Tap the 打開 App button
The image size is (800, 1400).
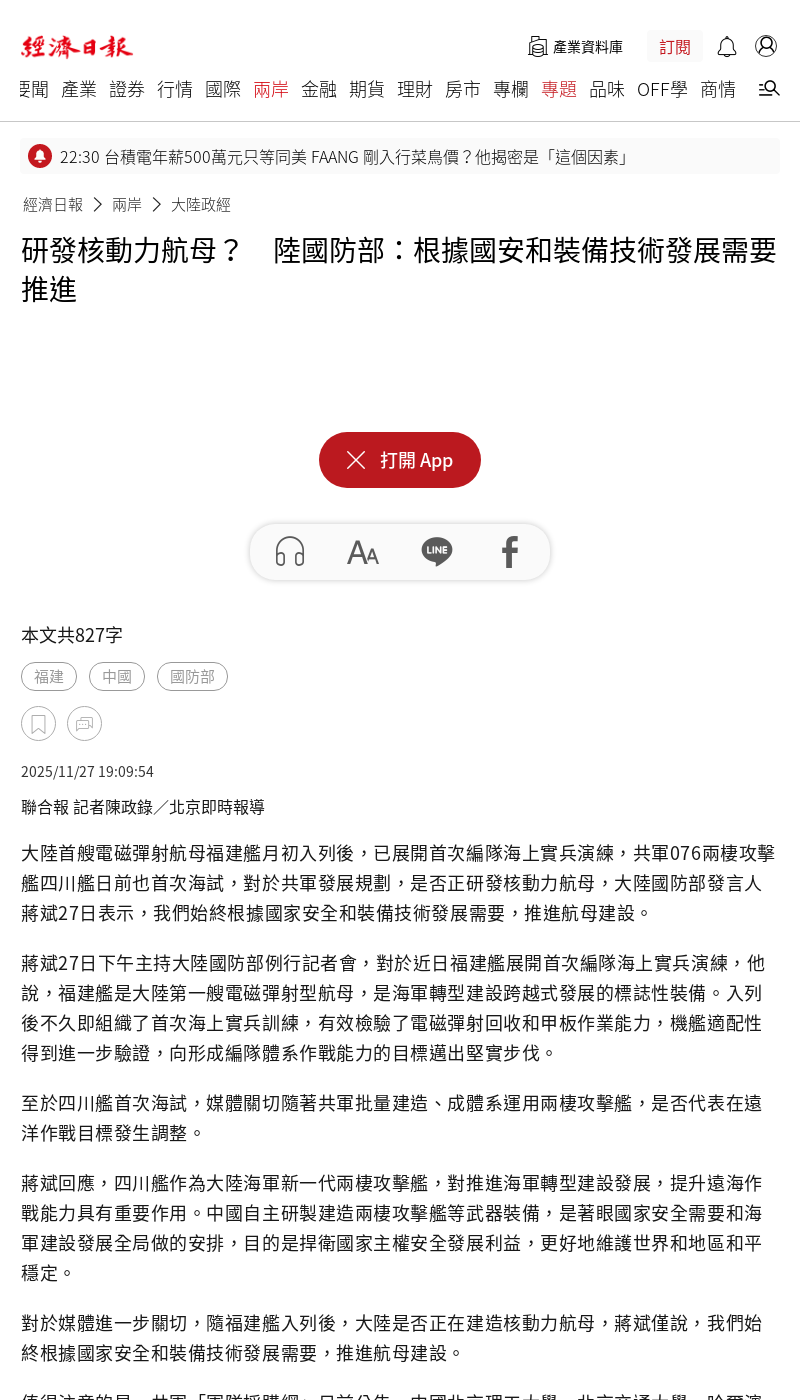point(400,460)
